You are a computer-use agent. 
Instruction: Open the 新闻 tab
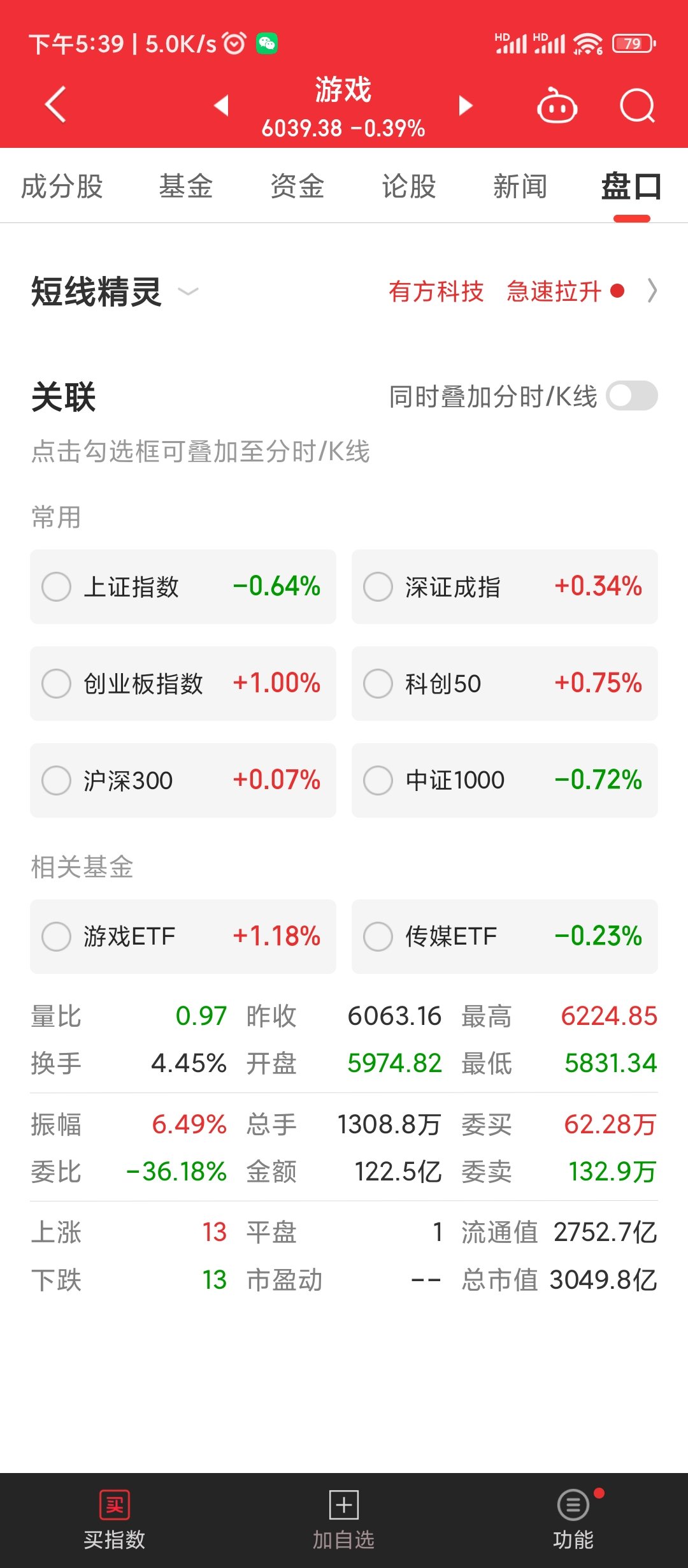(x=520, y=187)
